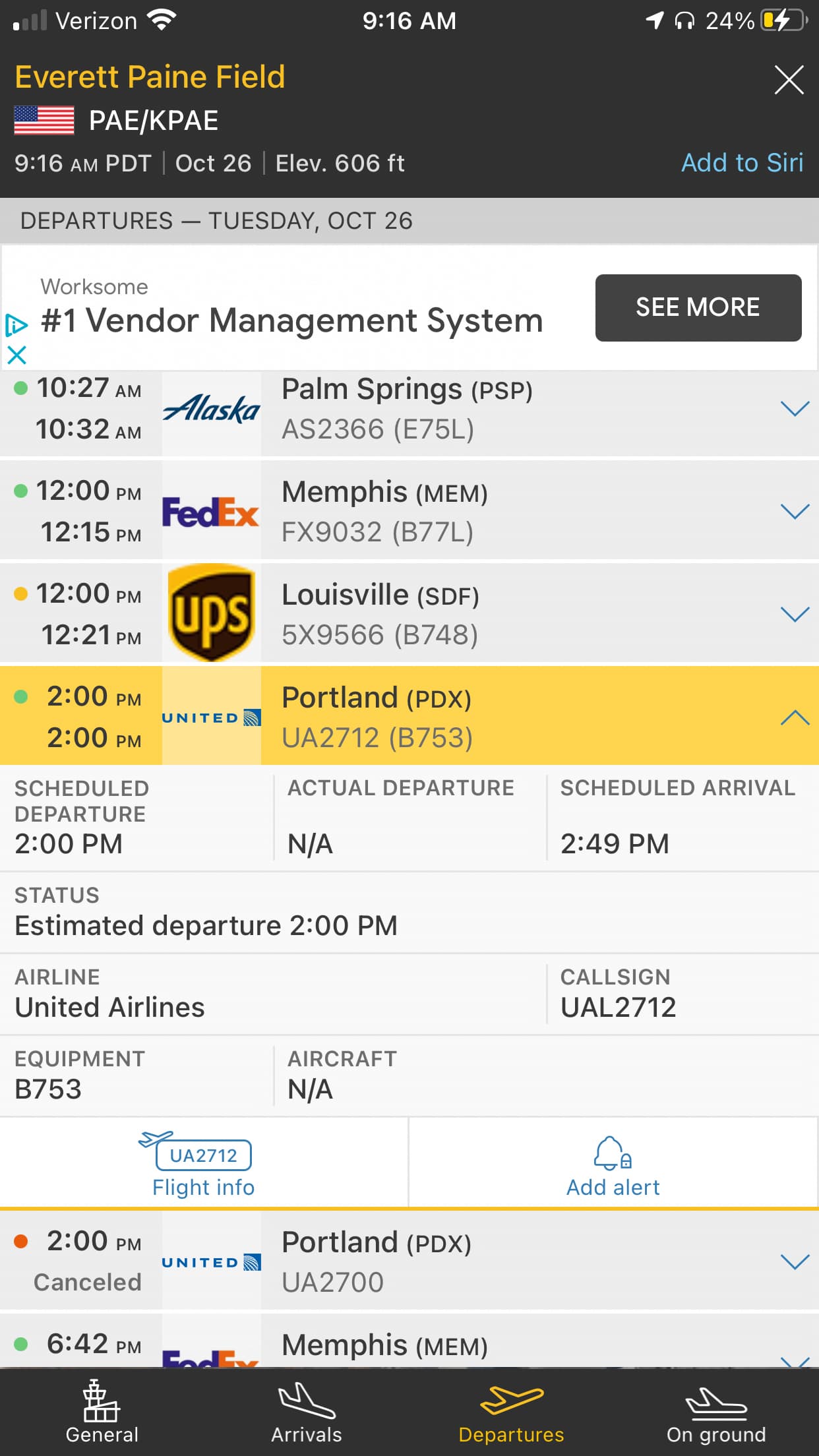Expand the Alaska AS2366 Palm Springs flight
The image size is (819, 1456).
pyautogui.click(x=794, y=409)
